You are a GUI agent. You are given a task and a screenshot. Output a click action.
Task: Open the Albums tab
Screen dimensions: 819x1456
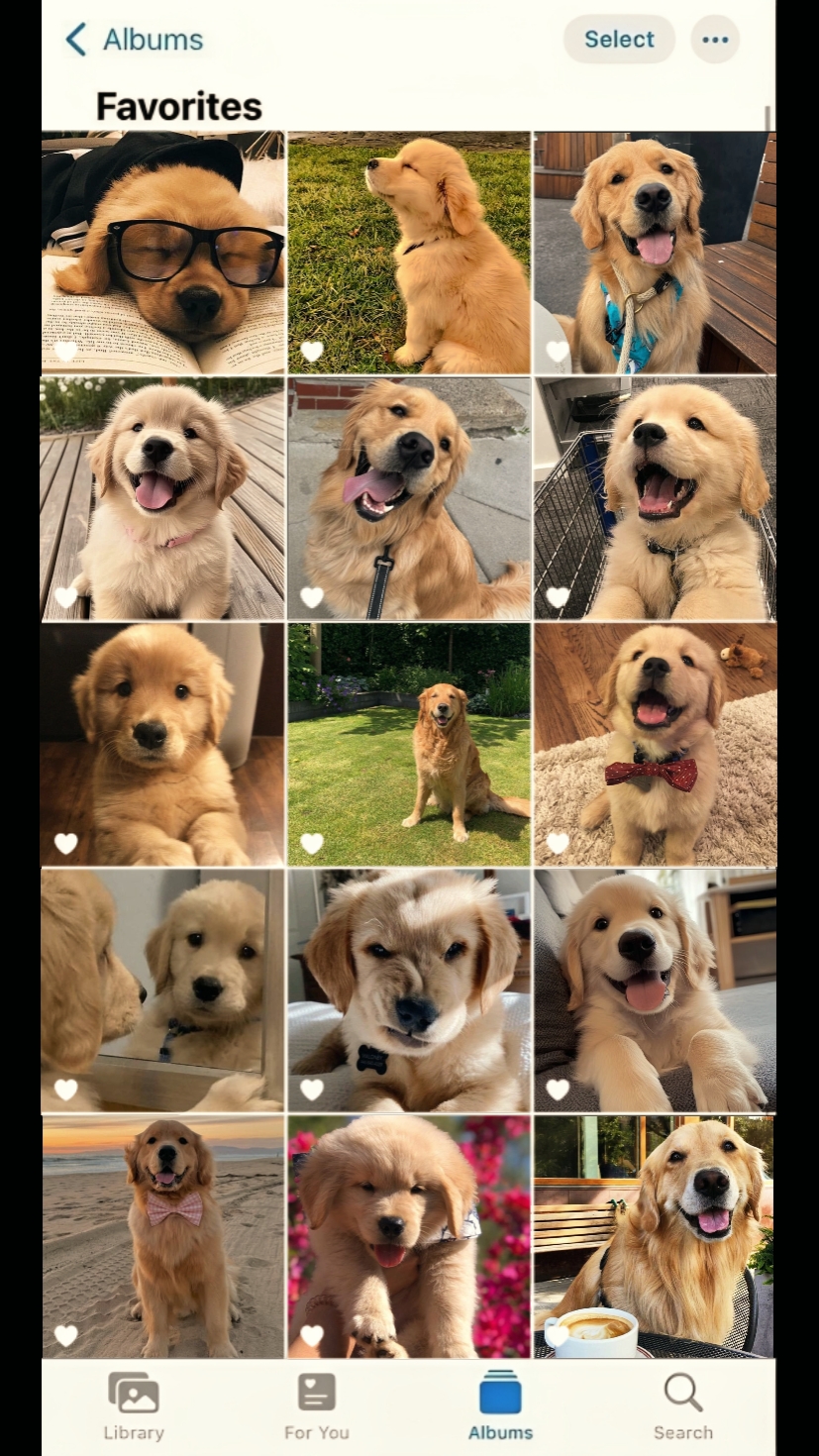[x=500, y=1406]
